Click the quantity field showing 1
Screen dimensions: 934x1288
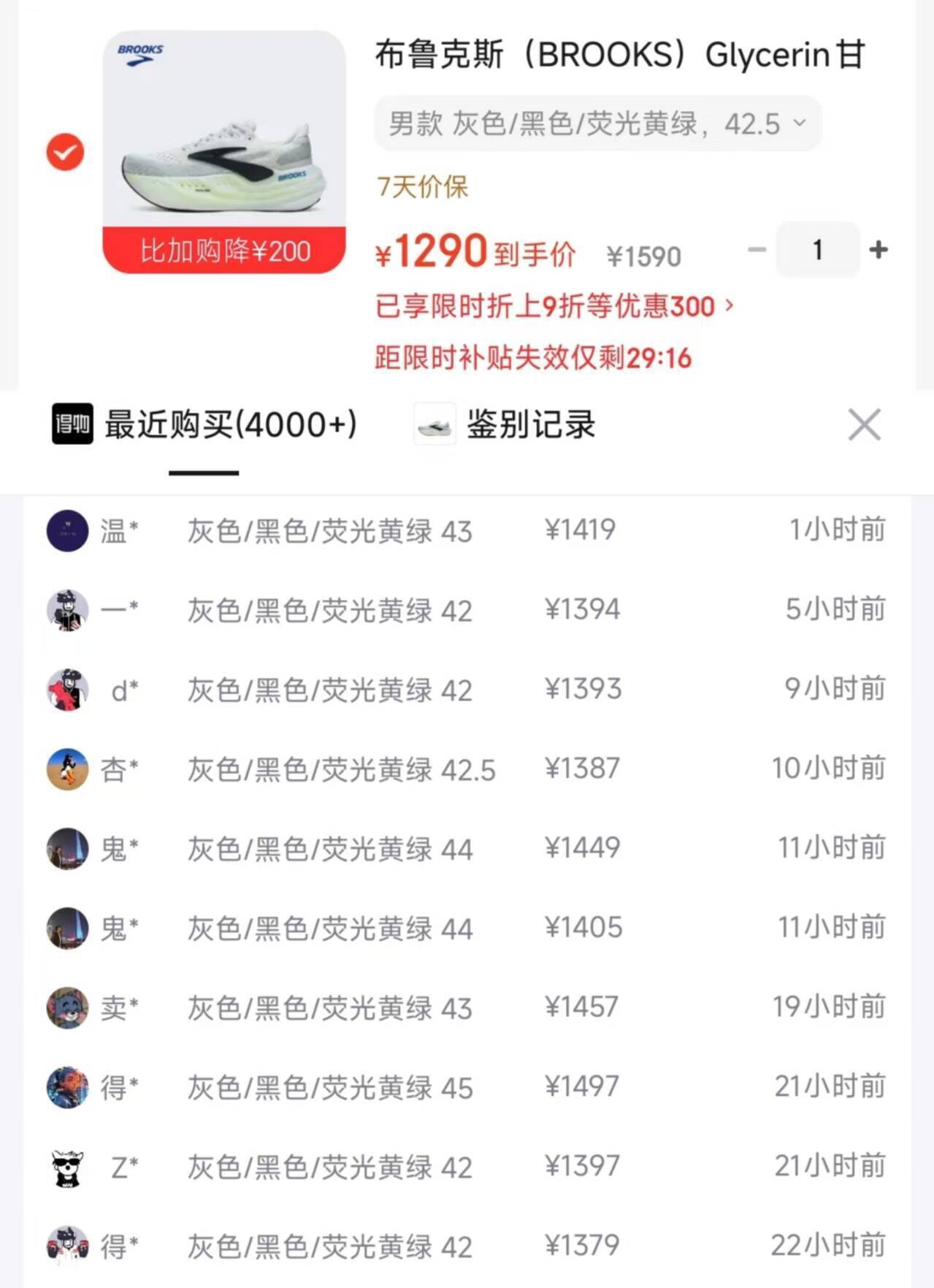click(x=817, y=249)
